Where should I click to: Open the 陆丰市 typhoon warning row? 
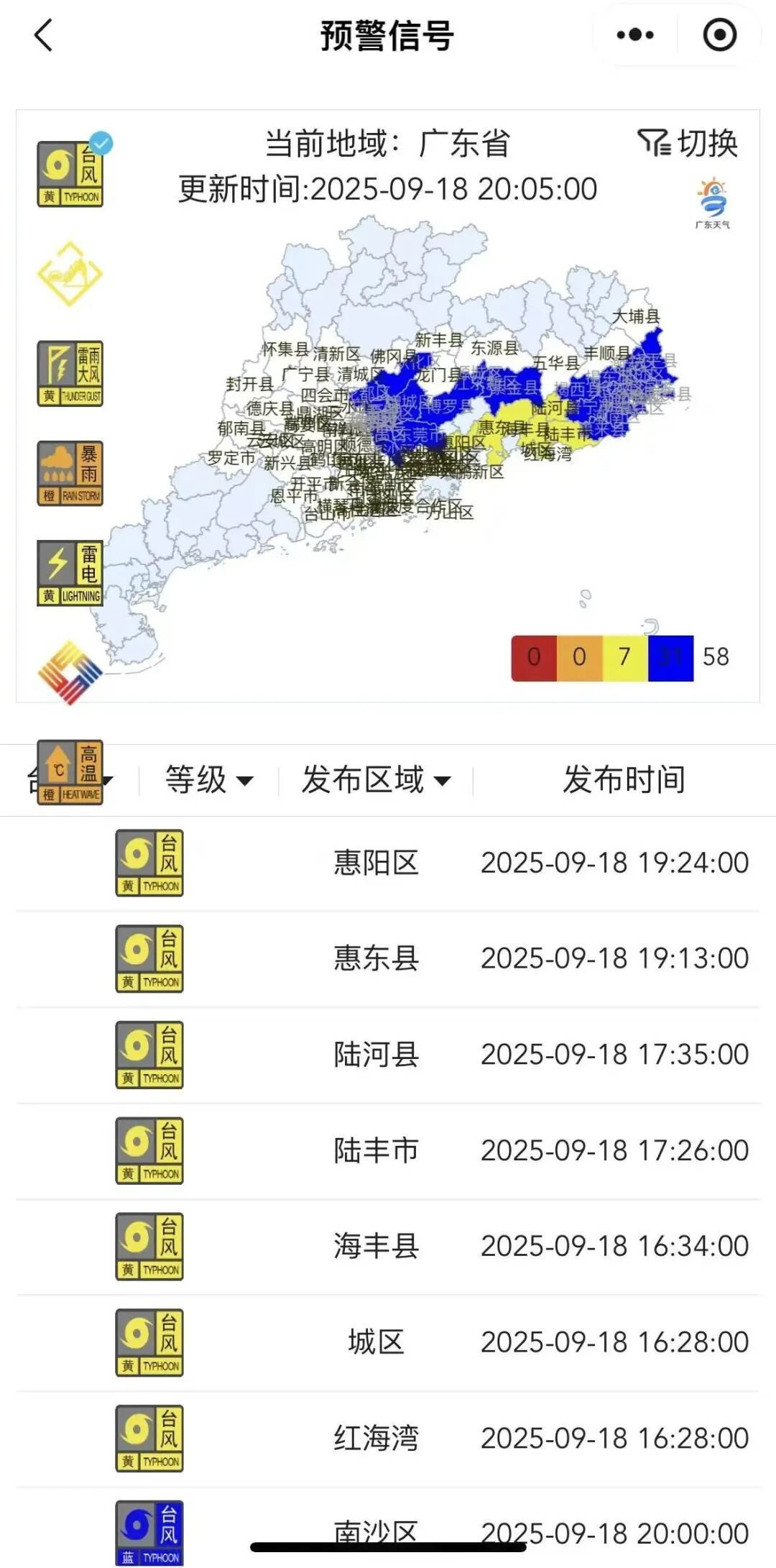pos(388,1150)
